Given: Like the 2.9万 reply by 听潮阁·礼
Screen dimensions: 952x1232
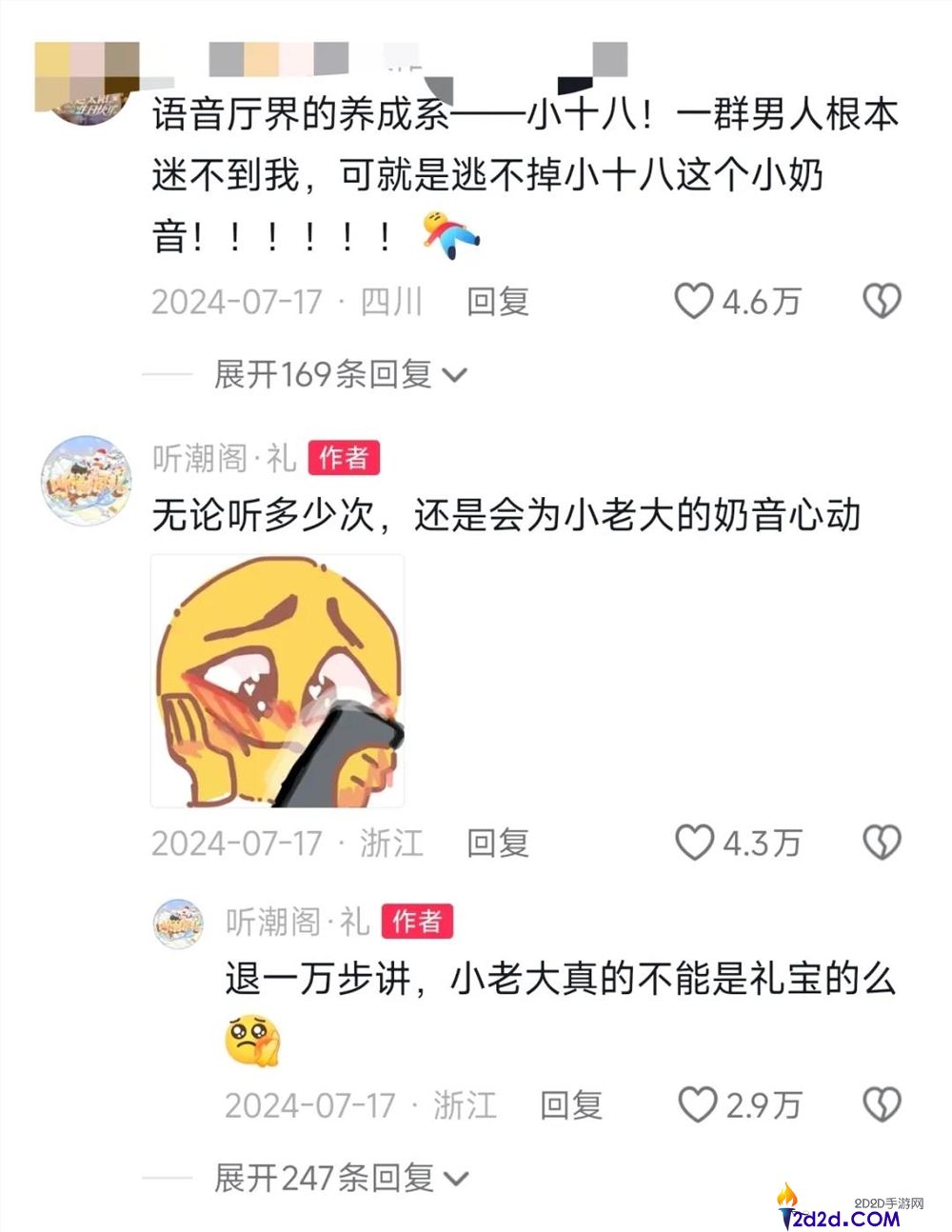Looking at the screenshot, I should [700, 1104].
